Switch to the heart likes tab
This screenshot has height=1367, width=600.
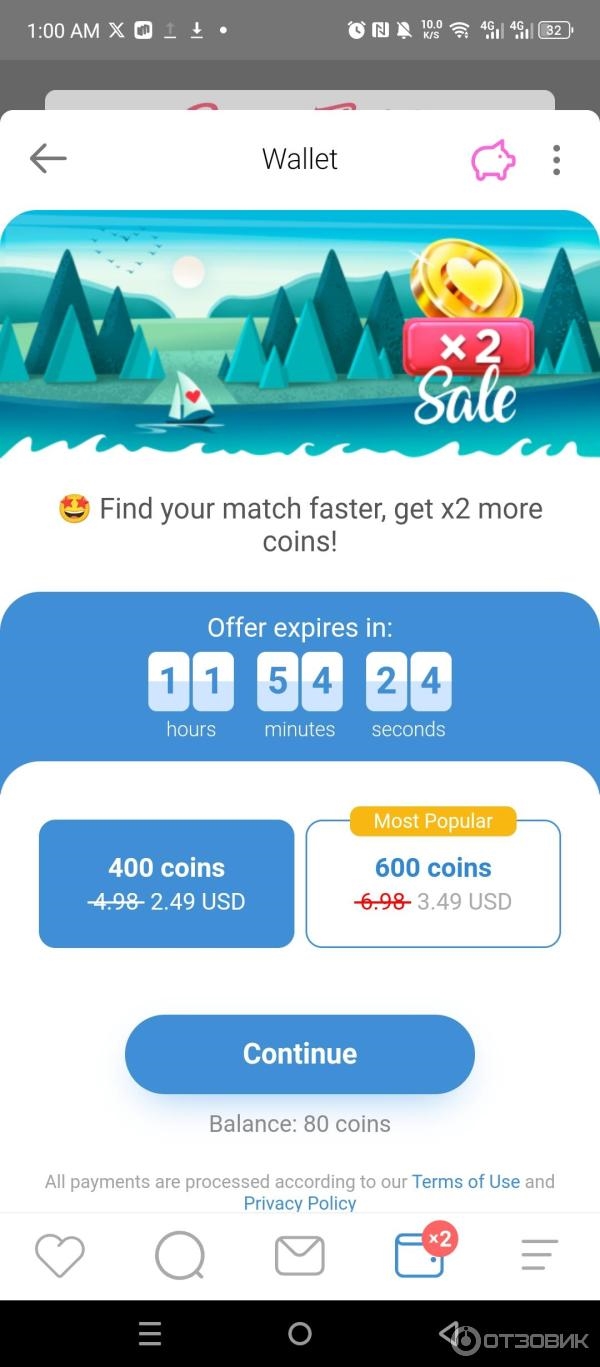pos(60,1255)
